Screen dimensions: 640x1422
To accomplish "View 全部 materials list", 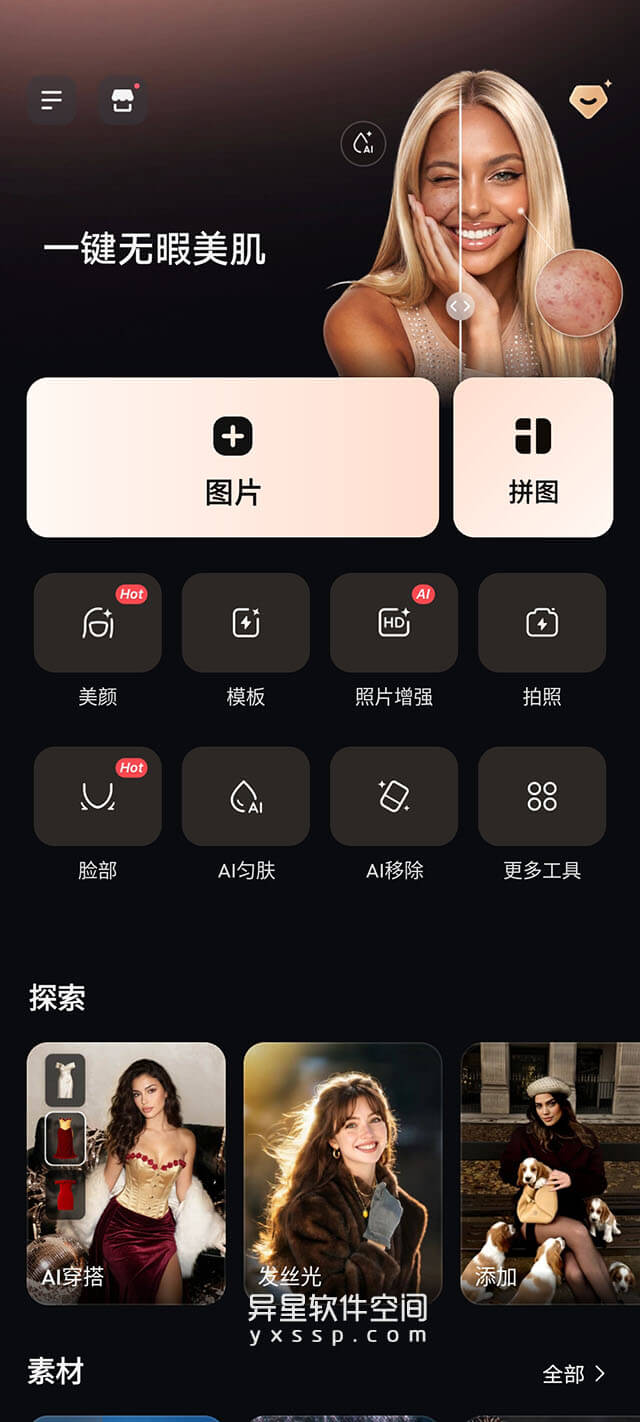I will 574,1374.
